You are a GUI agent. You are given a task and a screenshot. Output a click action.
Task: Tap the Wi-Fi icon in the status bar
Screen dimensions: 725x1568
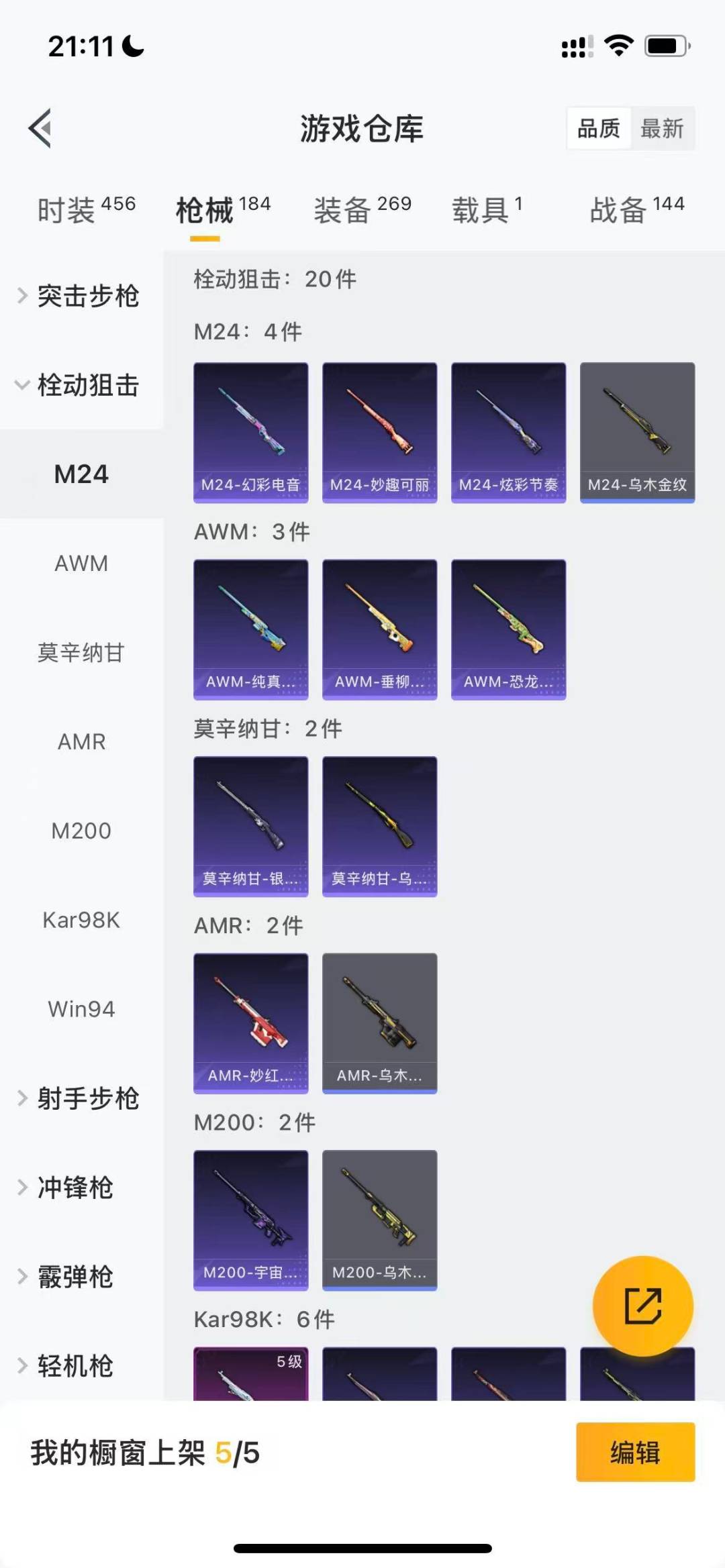[x=618, y=44]
